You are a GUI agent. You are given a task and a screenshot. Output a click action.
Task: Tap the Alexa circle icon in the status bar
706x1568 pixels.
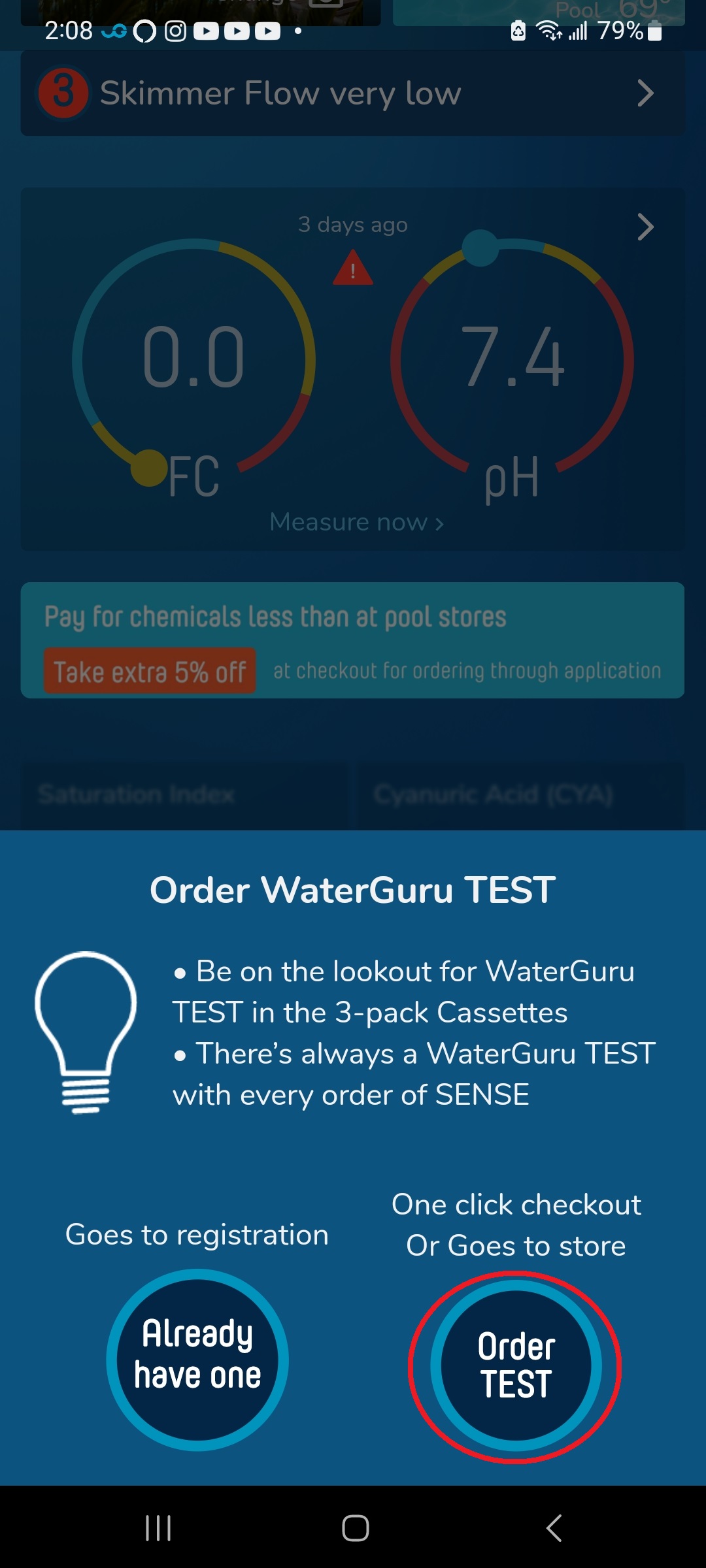[144, 31]
